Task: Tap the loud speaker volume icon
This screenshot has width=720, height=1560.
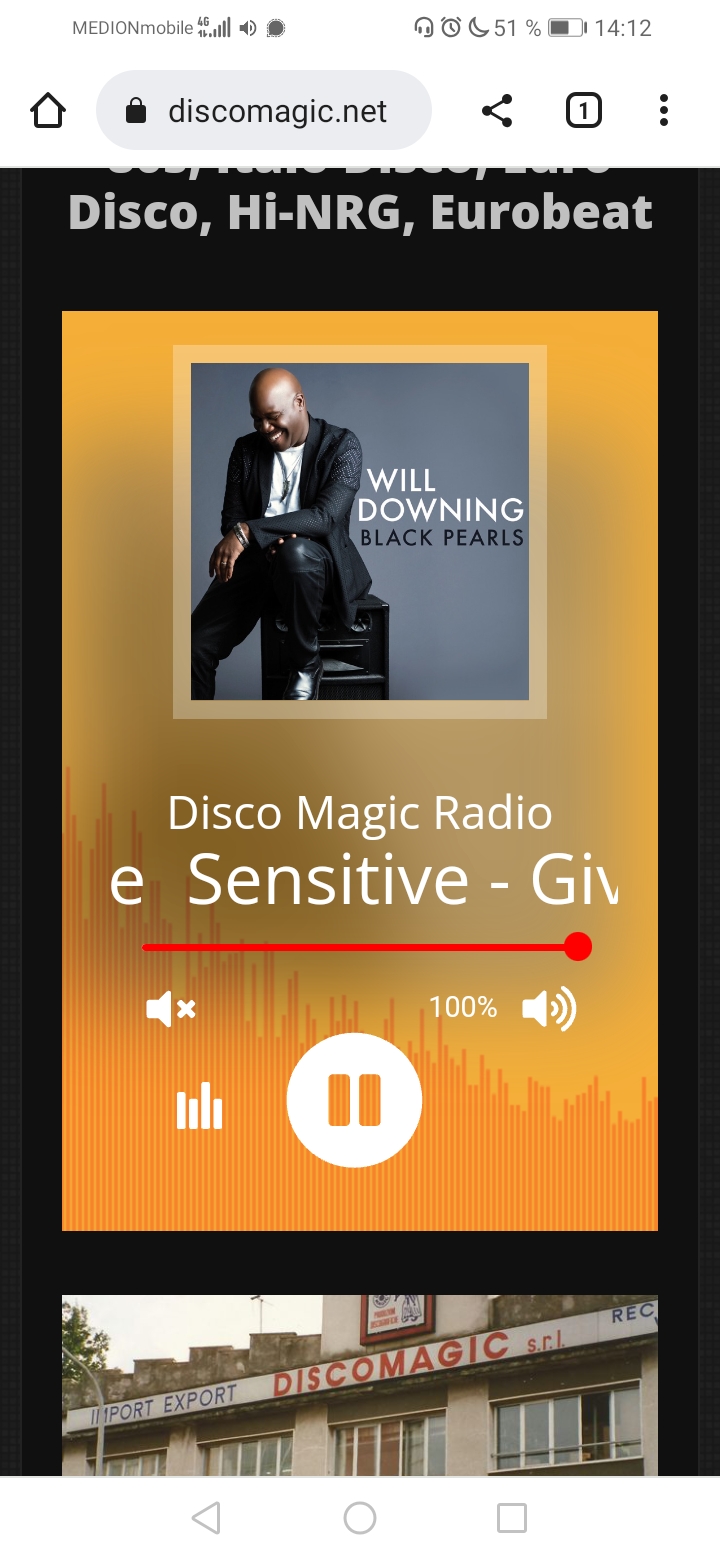Action: click(549, 1009)
